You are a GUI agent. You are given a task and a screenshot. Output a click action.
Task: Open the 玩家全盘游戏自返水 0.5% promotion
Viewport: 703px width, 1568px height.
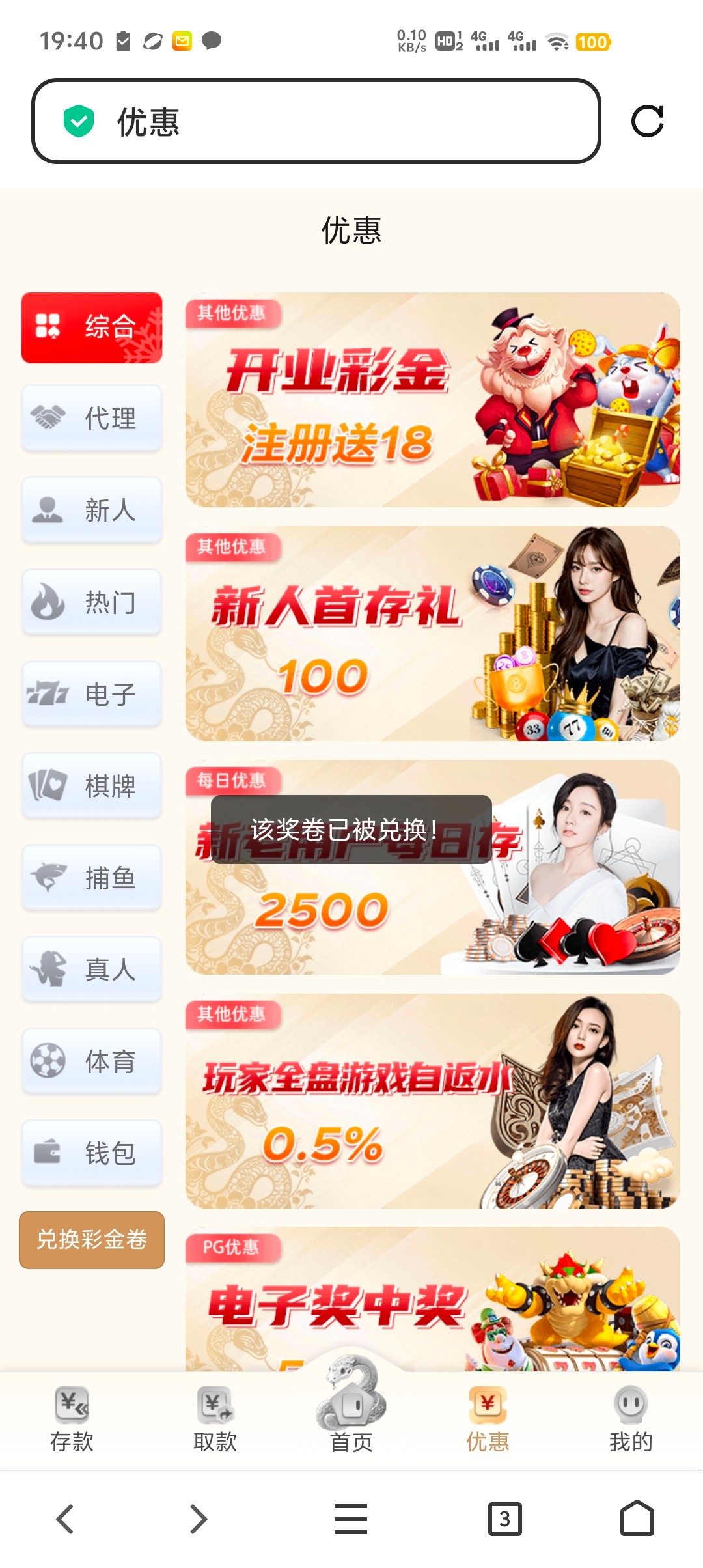click(x=432, y=1101)
